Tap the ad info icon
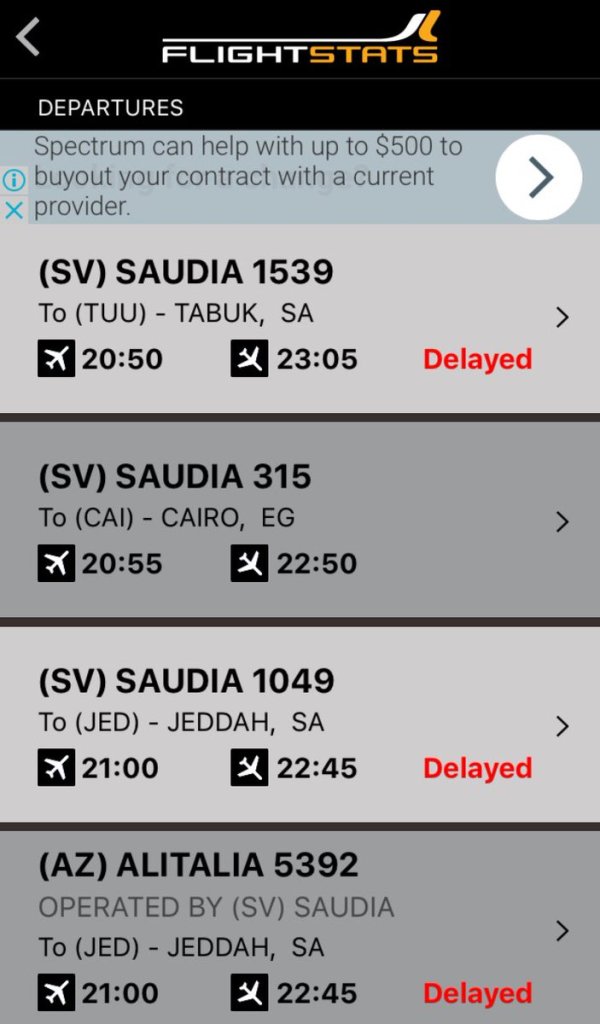This screenshot has height=1024, width=600. click(13, 180)
